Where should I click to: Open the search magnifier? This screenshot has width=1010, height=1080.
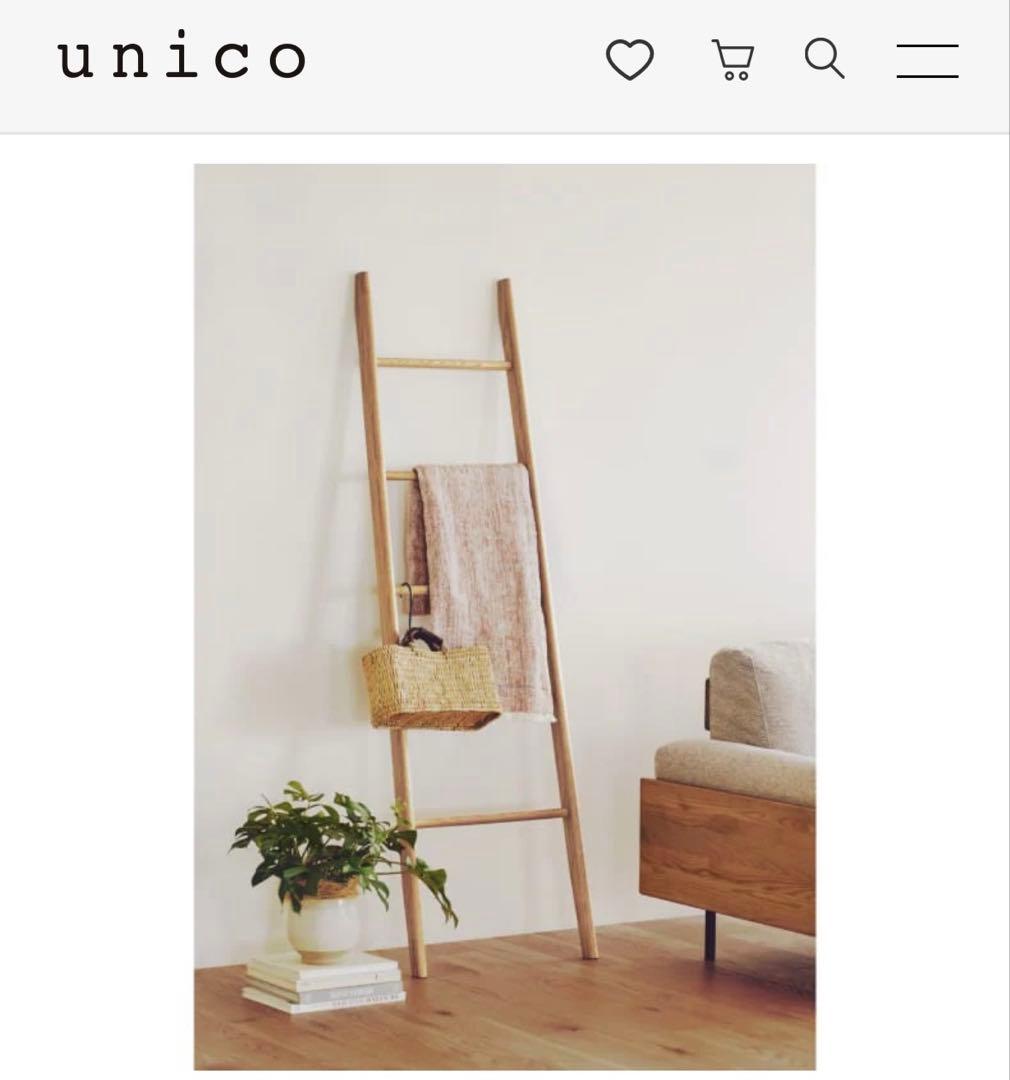click(825, 59)
